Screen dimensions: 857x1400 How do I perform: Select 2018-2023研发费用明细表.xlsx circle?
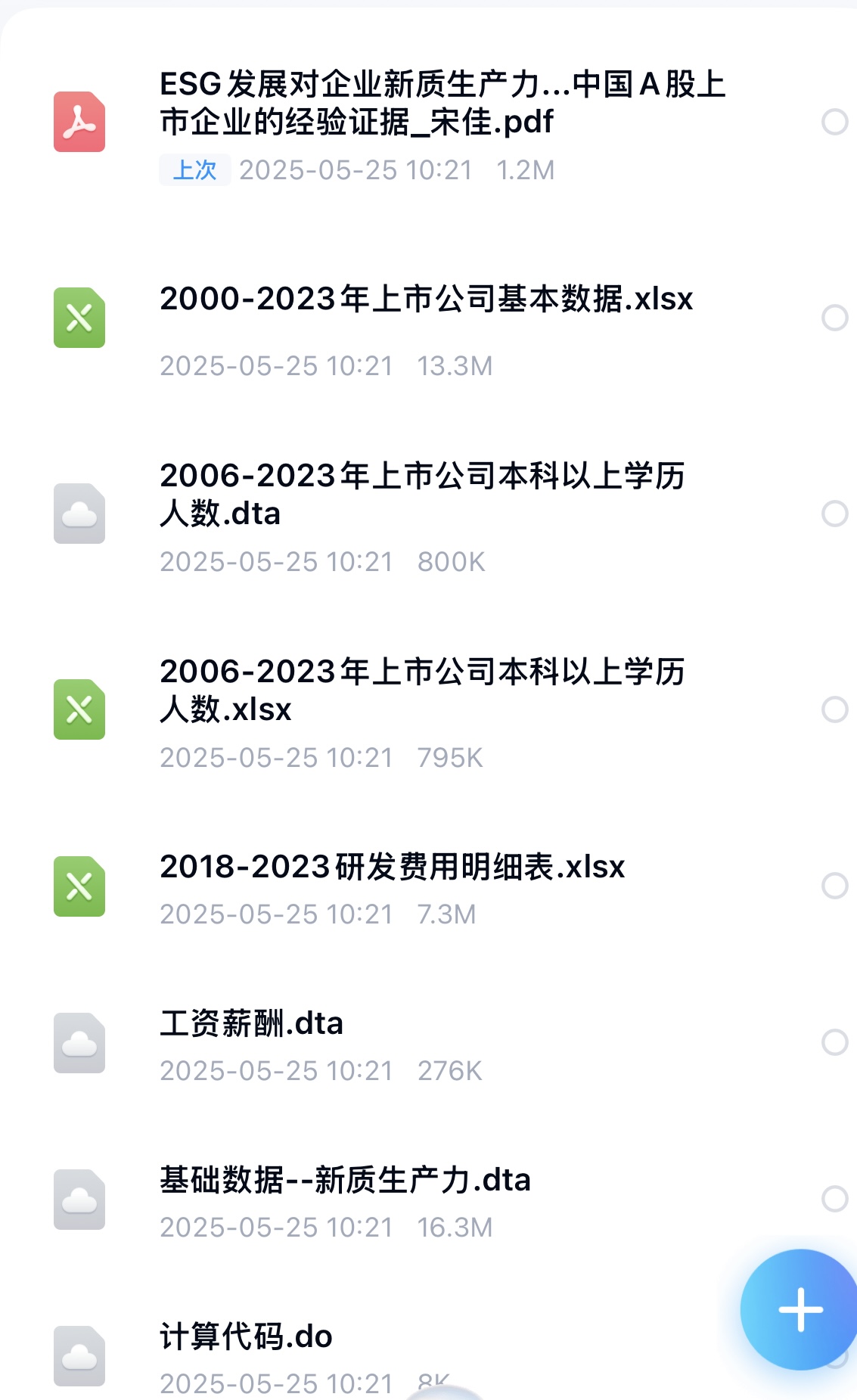834,886
